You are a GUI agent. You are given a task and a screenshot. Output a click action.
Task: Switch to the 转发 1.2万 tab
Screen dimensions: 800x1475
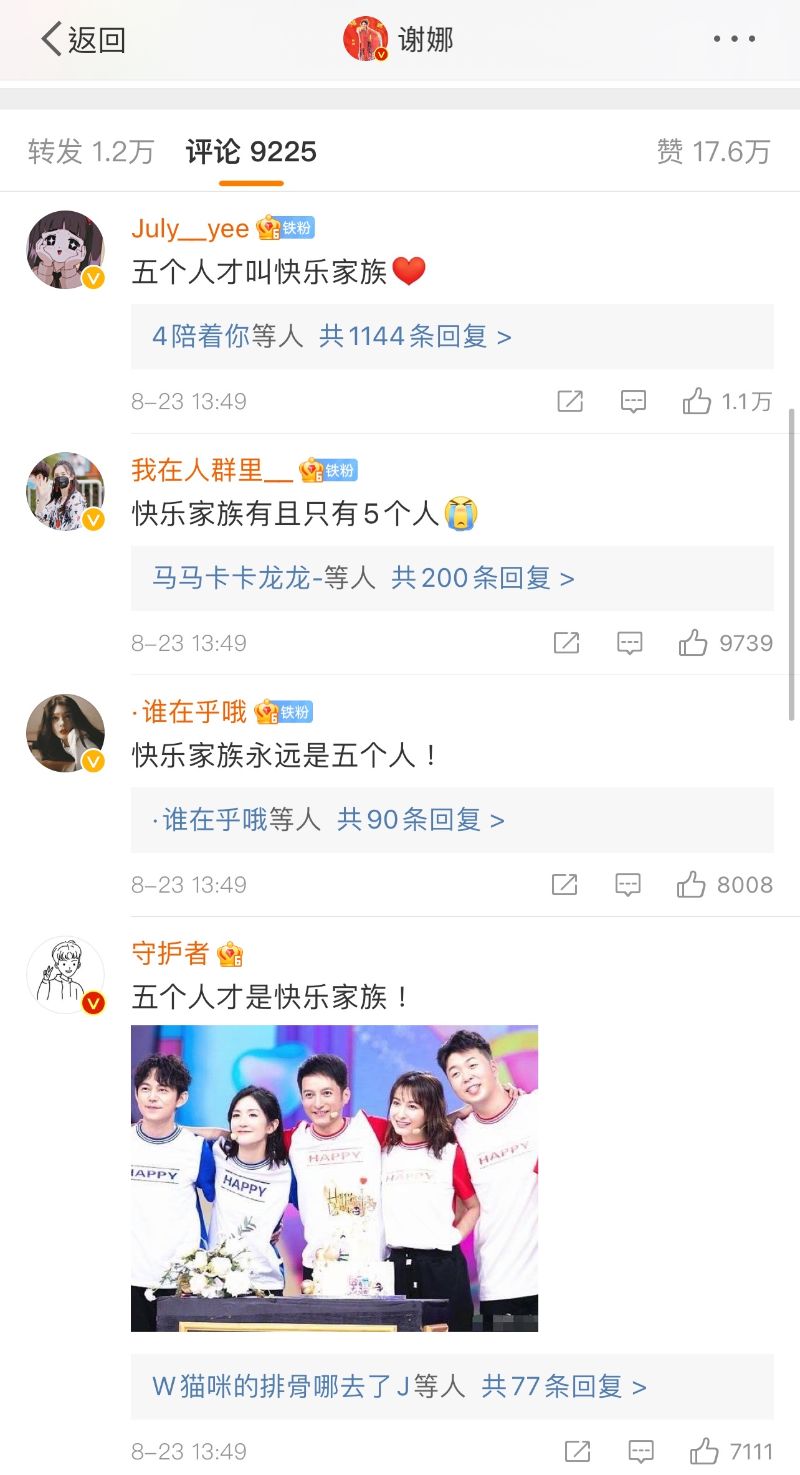(x=91, y=152)
